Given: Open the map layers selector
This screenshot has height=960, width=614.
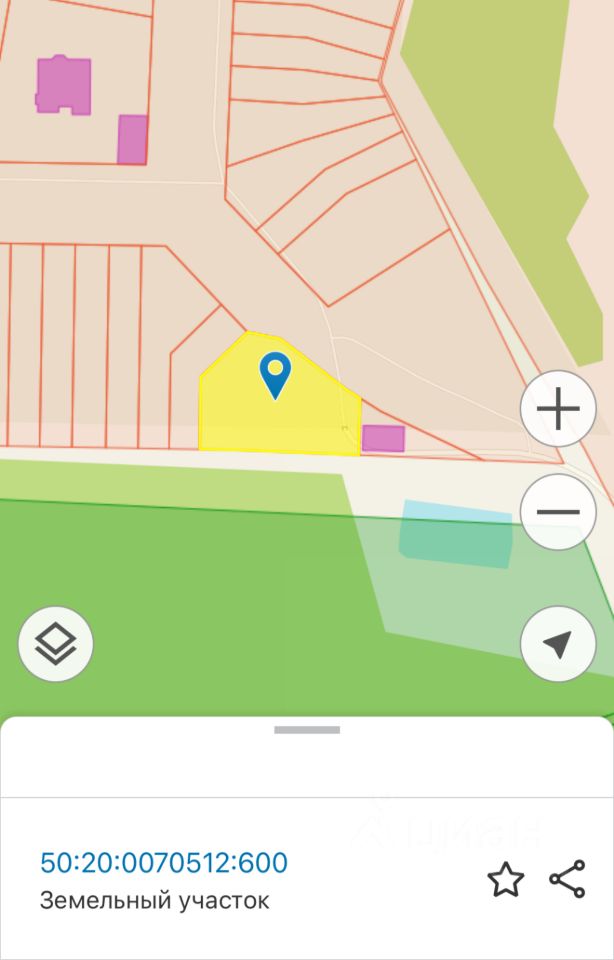Looking at the screenshot, I should 56,645.
